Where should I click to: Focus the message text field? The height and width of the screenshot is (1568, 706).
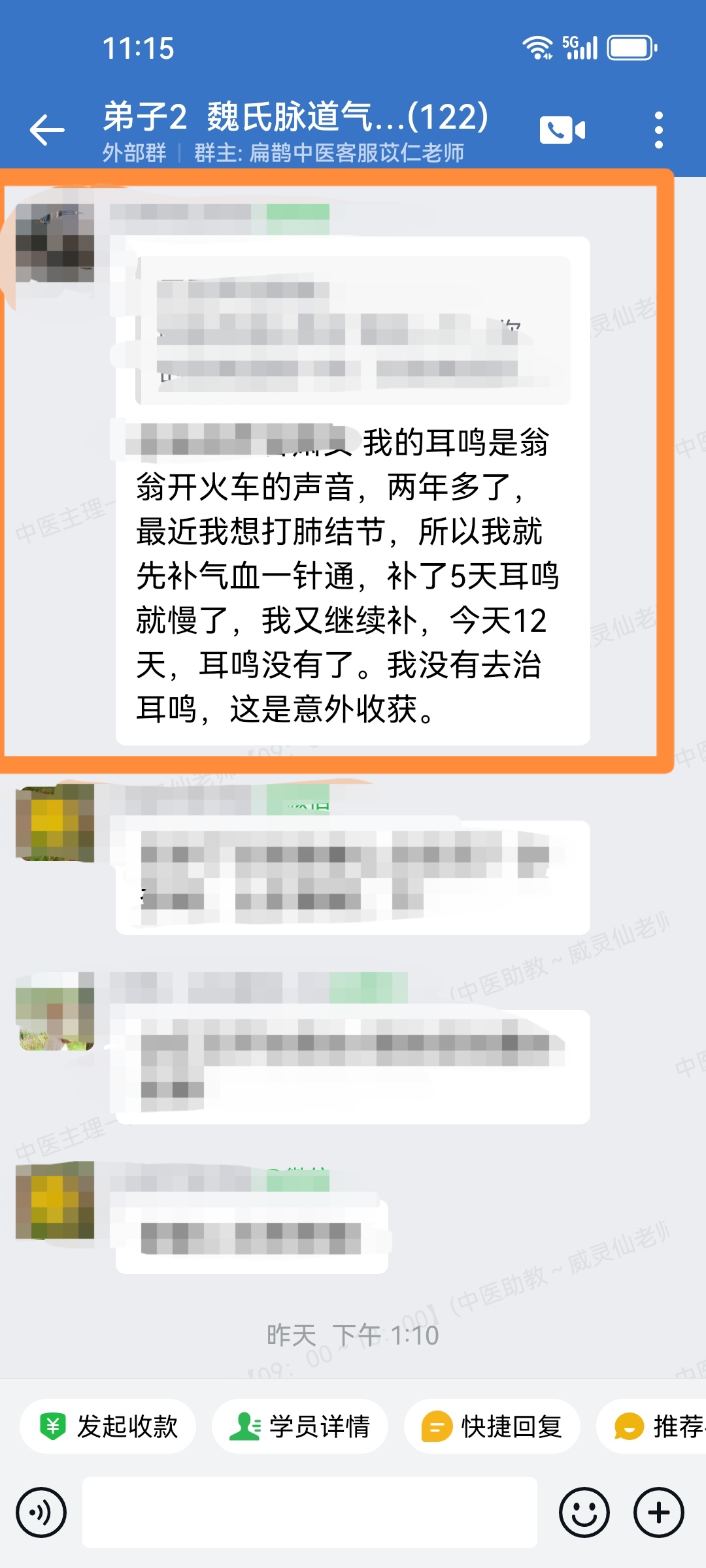(310, 1512)
